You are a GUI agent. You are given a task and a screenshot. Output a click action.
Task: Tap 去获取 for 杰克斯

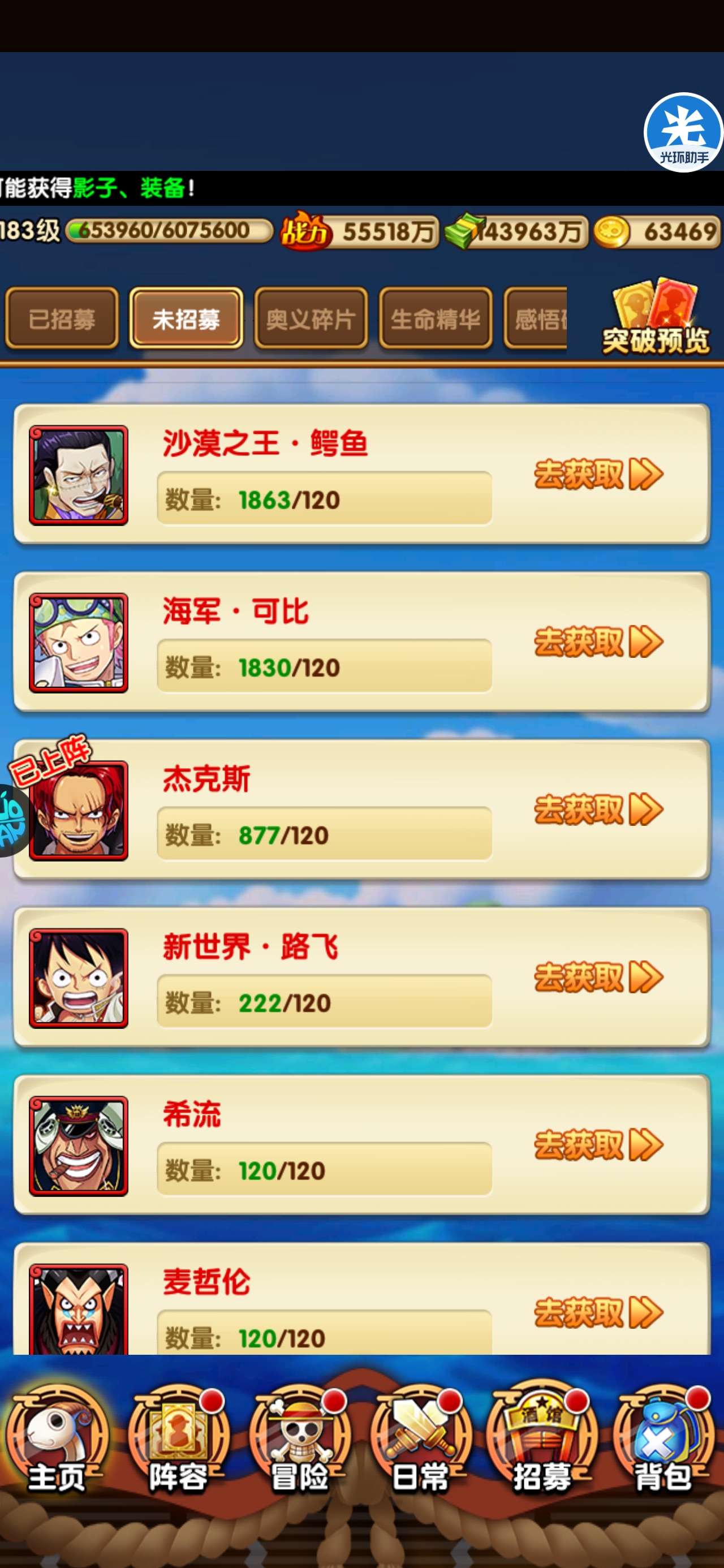(x=597, y=809)
